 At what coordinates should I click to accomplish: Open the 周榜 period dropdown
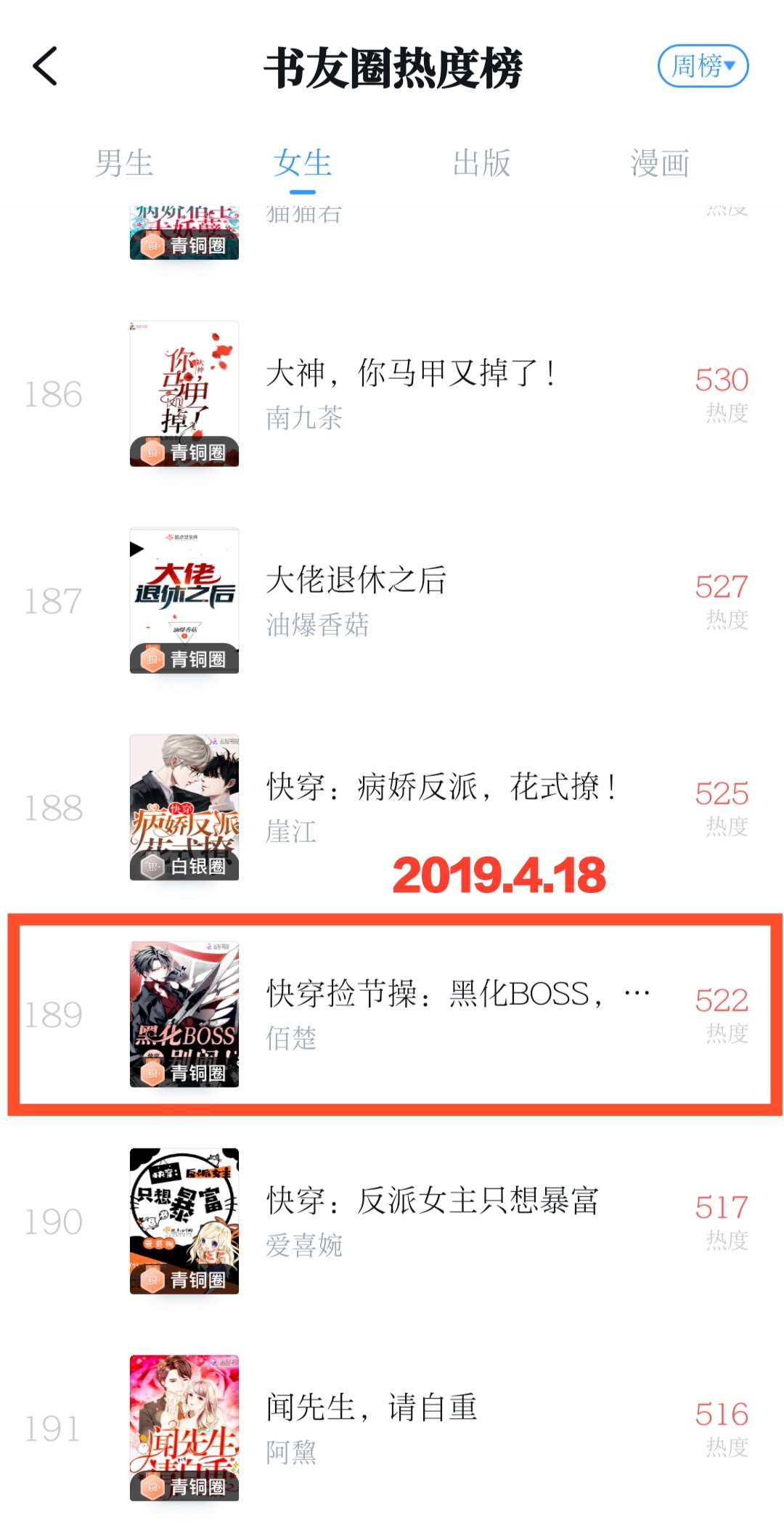[703, 66]
